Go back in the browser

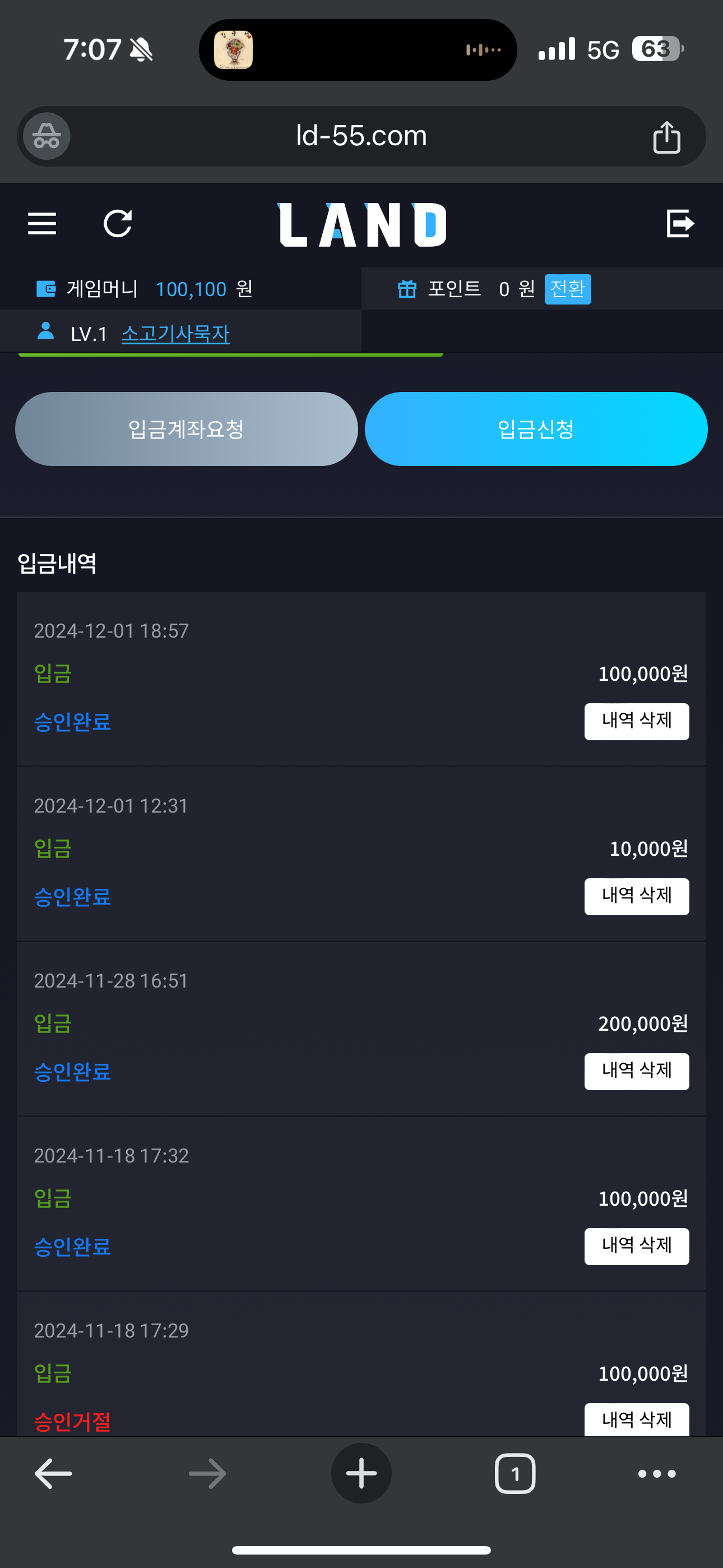click(53, 1474)
